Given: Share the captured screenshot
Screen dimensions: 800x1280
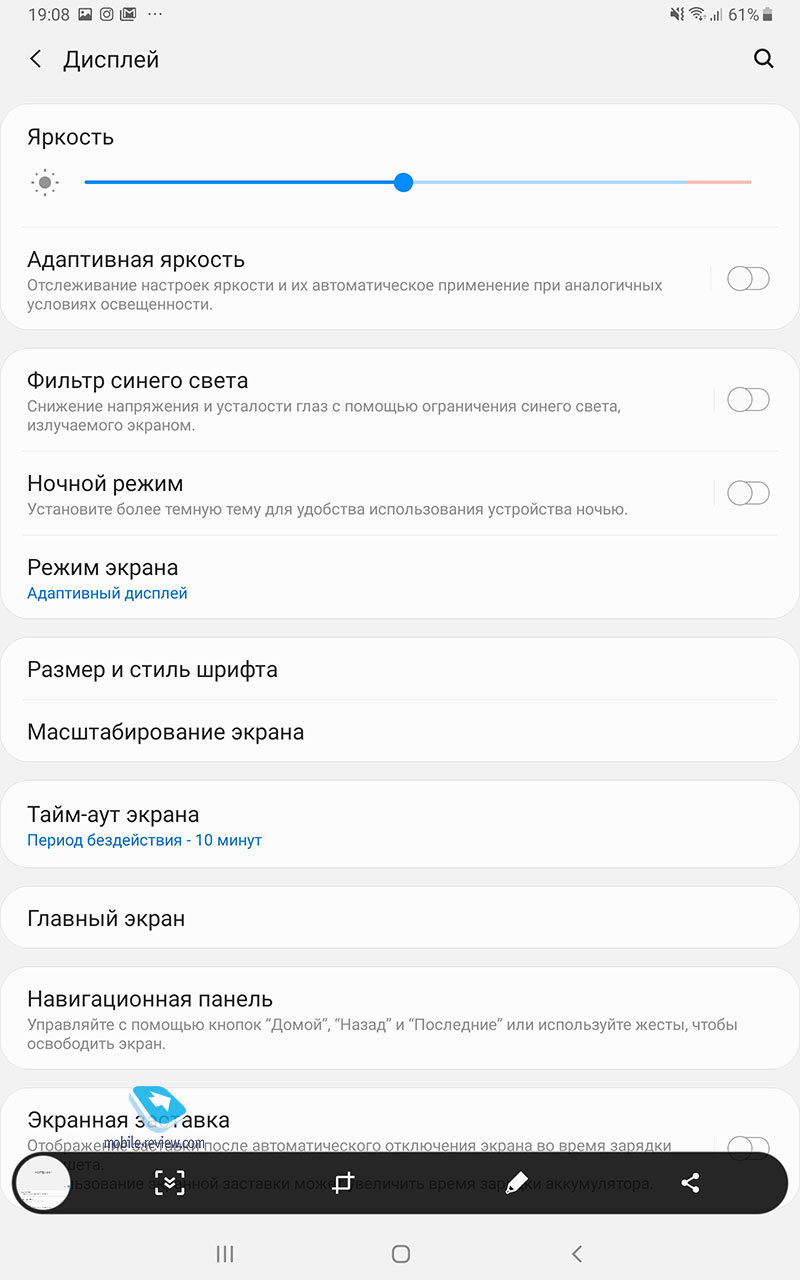Looking at the screenshot, I should [x=690, y=1183].
